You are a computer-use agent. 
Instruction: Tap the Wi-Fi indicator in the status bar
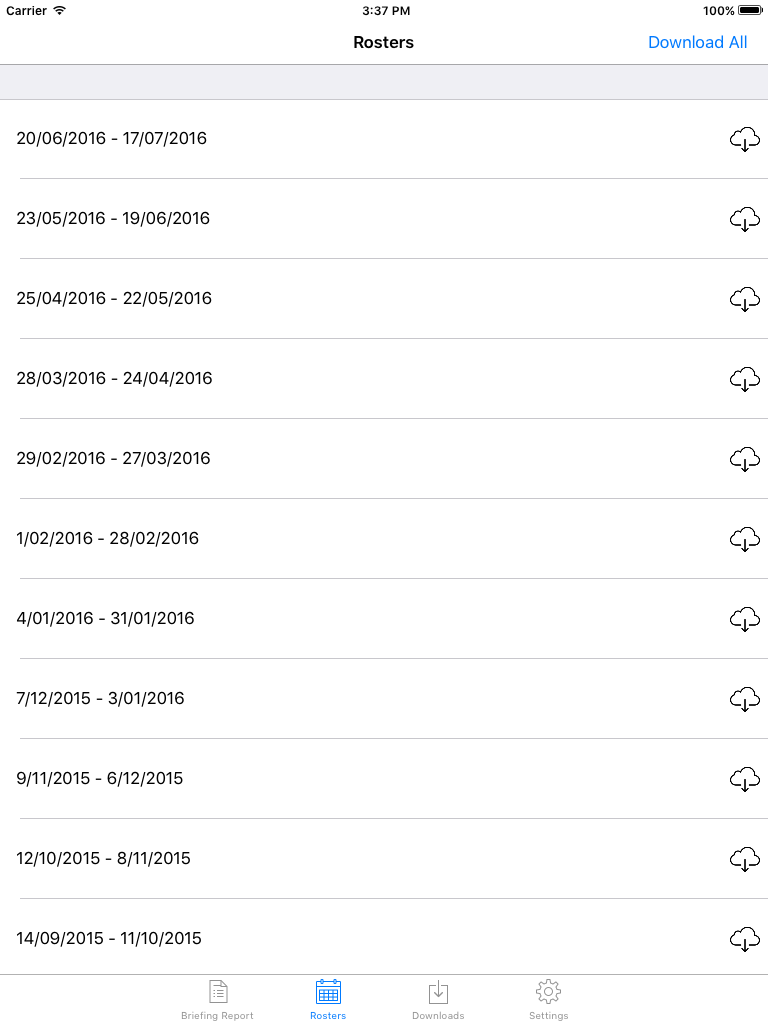pyautogui.click(x=57, y=11)
